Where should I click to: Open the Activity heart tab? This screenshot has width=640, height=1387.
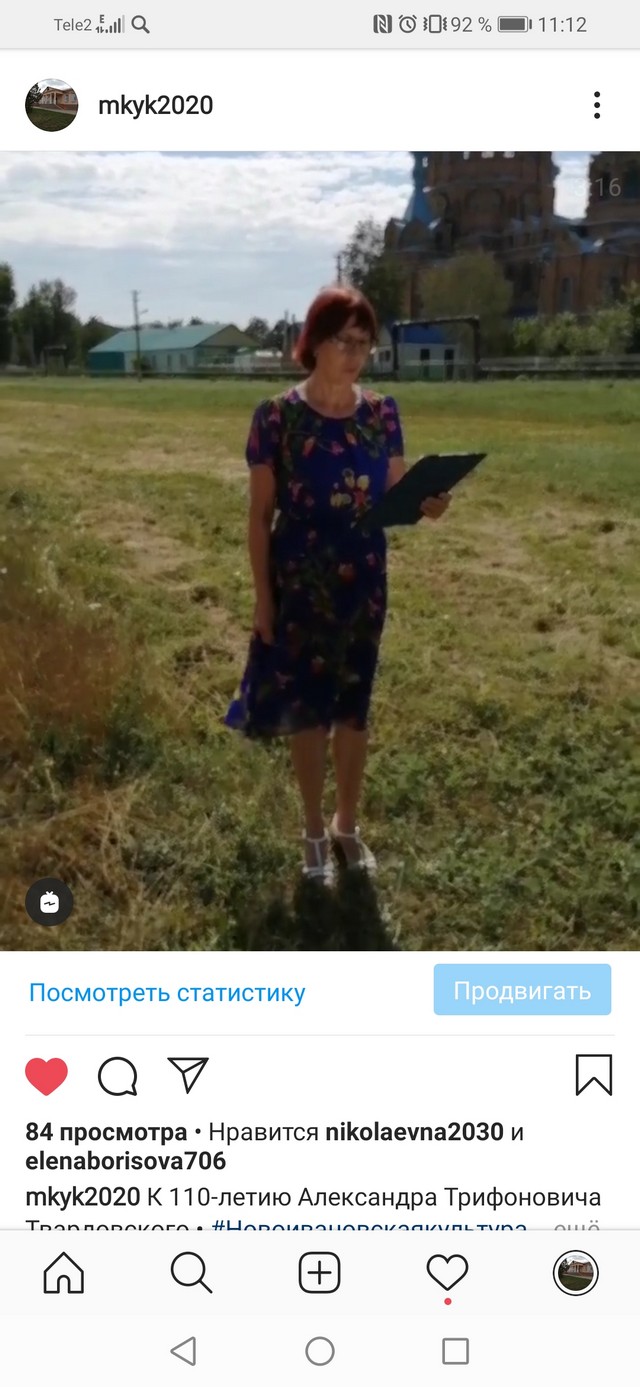point(447,1273)
